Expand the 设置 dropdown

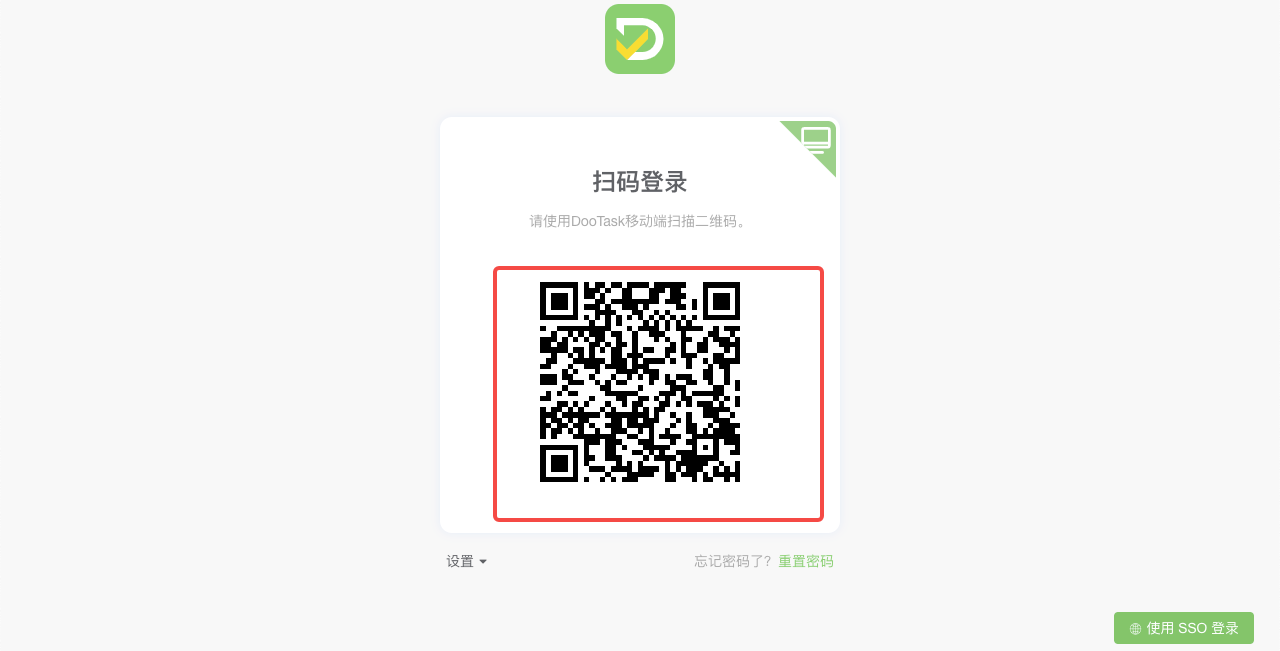[x=466, y=561]
